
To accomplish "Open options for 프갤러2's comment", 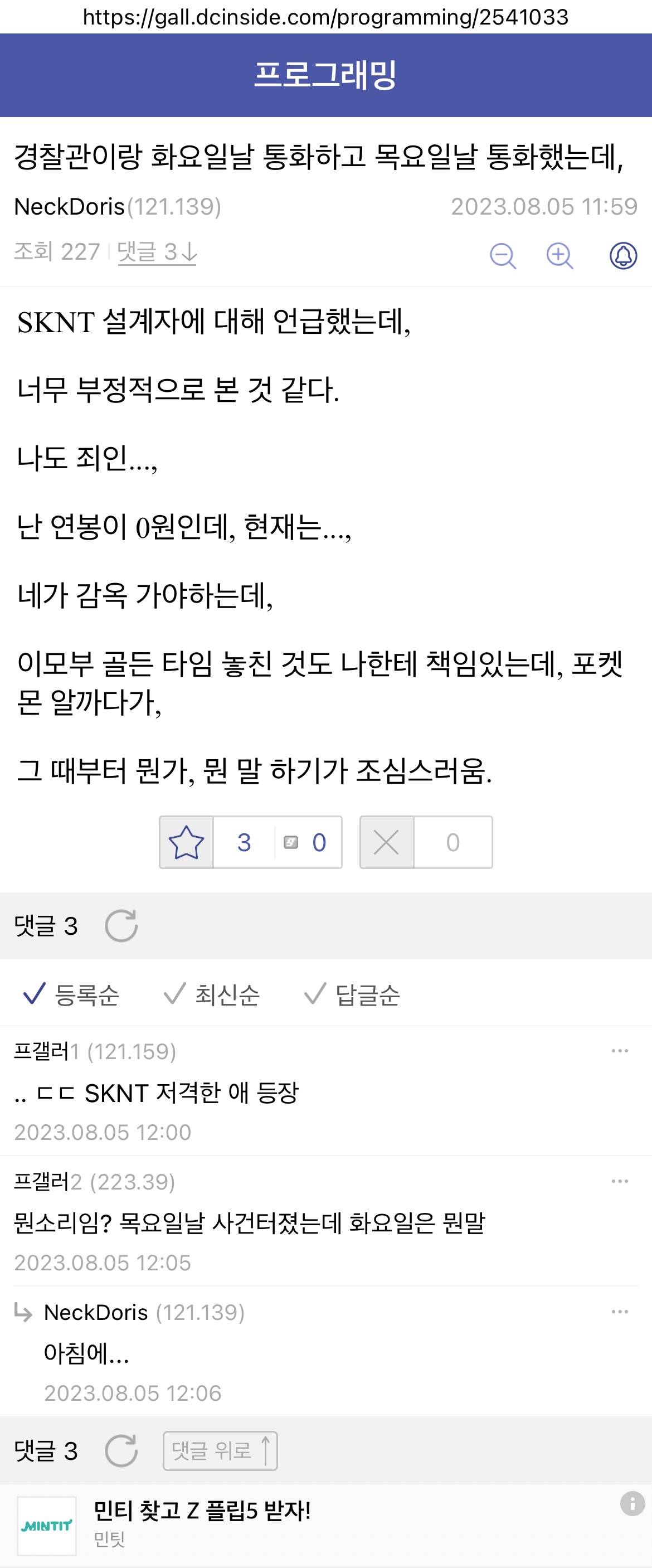I will coord(620,1182).
